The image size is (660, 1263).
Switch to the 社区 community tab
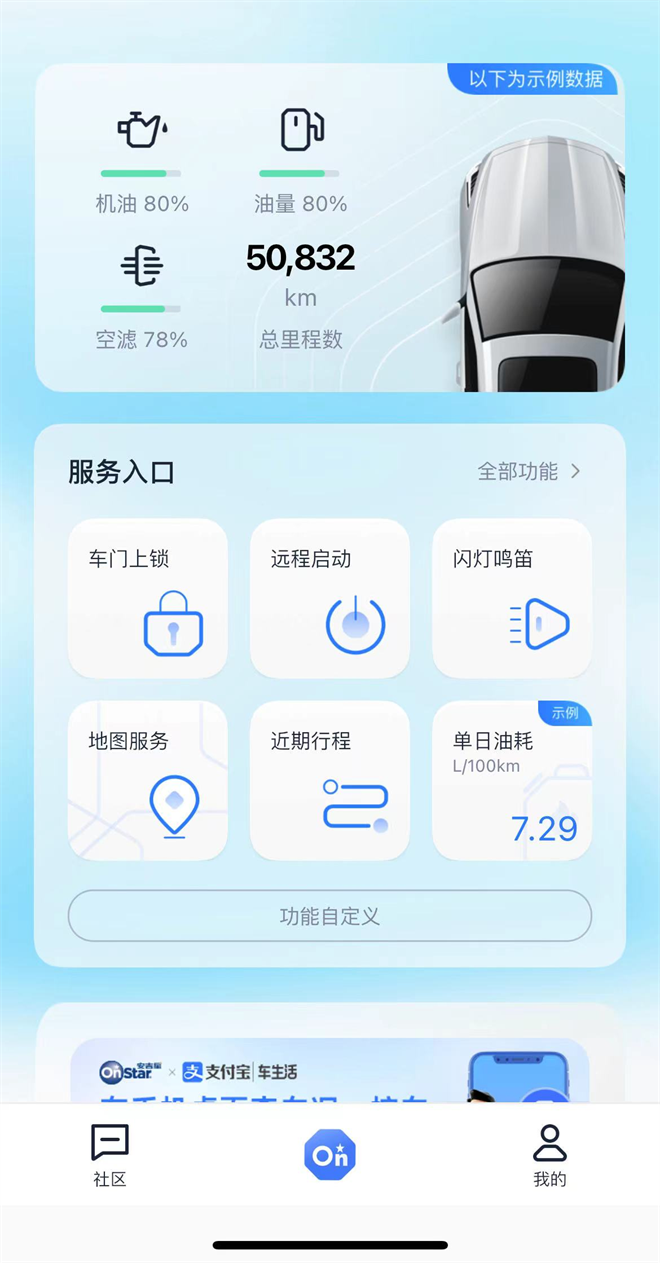tap(110, 1155)
